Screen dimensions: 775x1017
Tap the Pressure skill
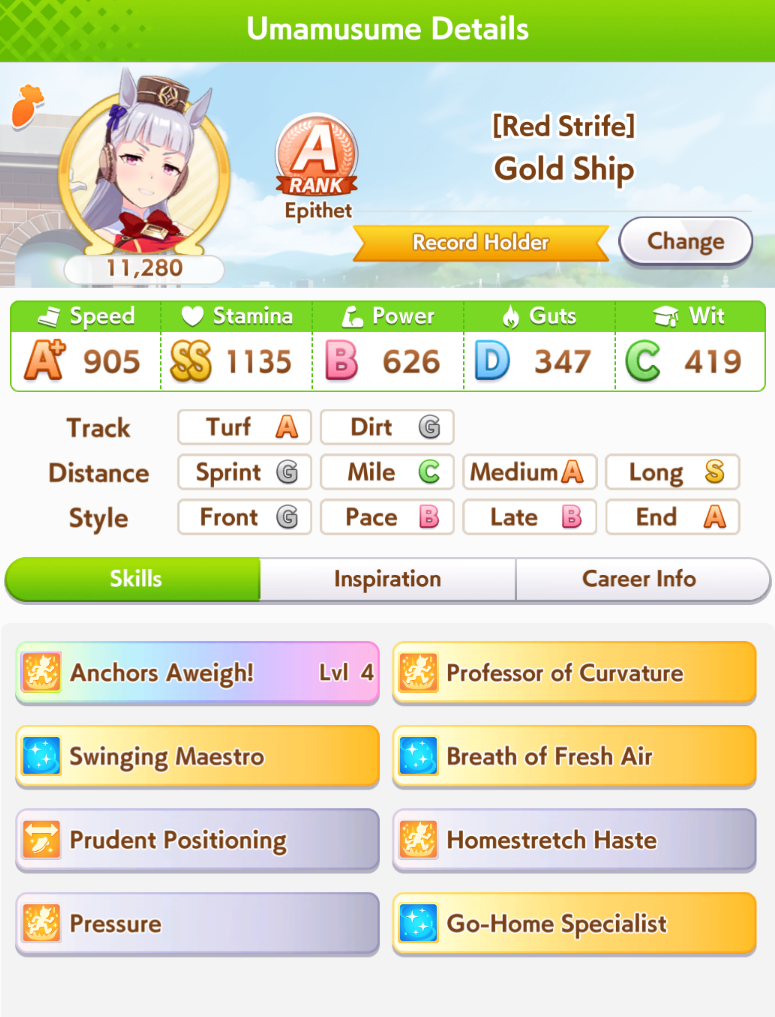pos(197,924)
